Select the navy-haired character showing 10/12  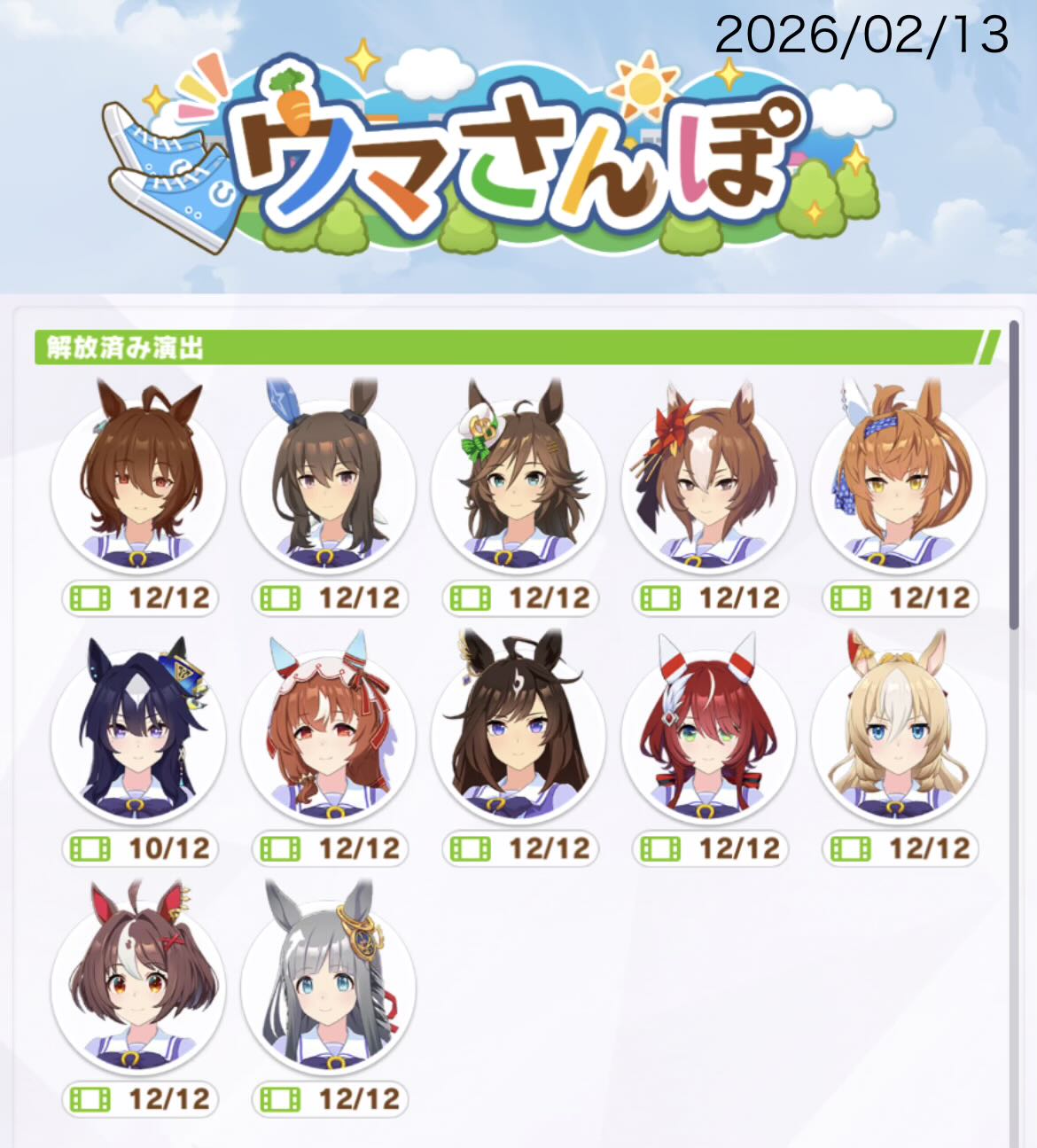click(139, 736)
